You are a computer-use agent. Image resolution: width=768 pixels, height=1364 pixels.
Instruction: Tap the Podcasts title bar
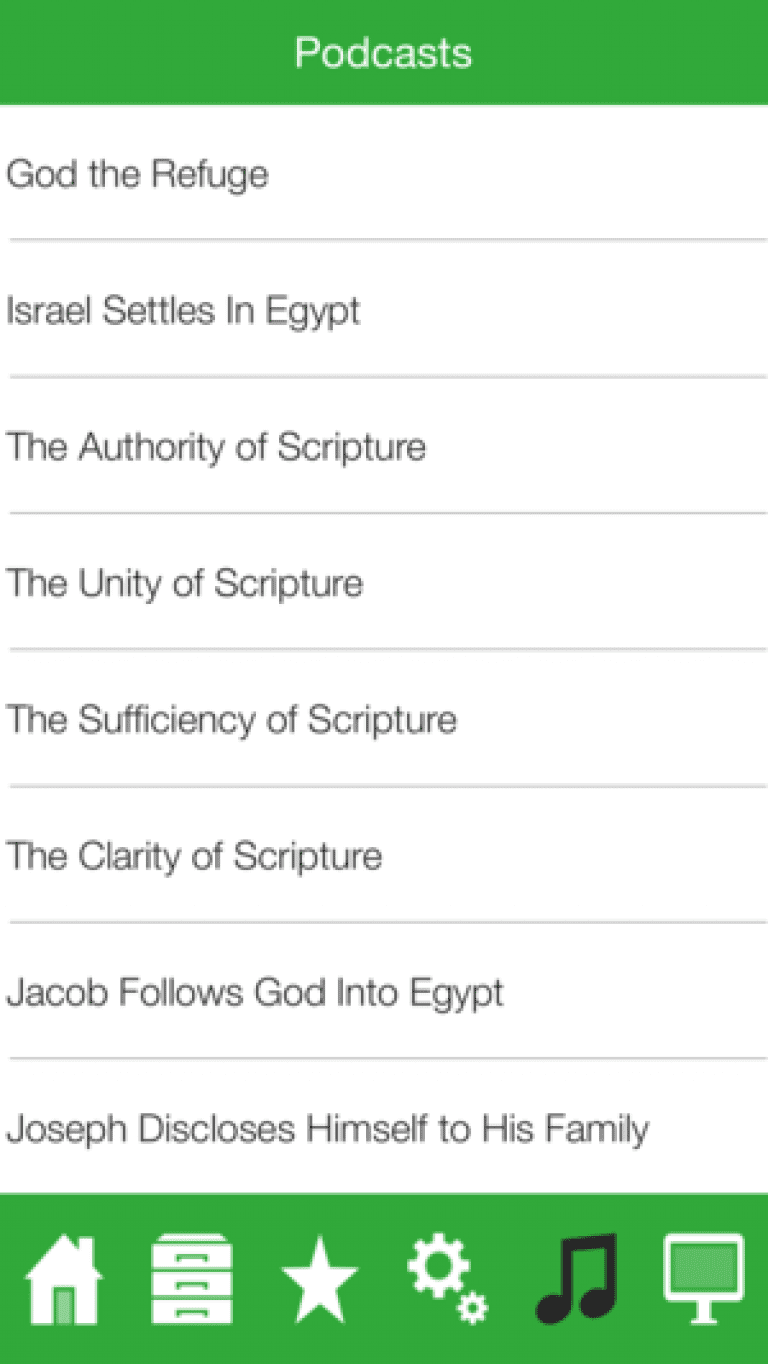pos(384,52)
